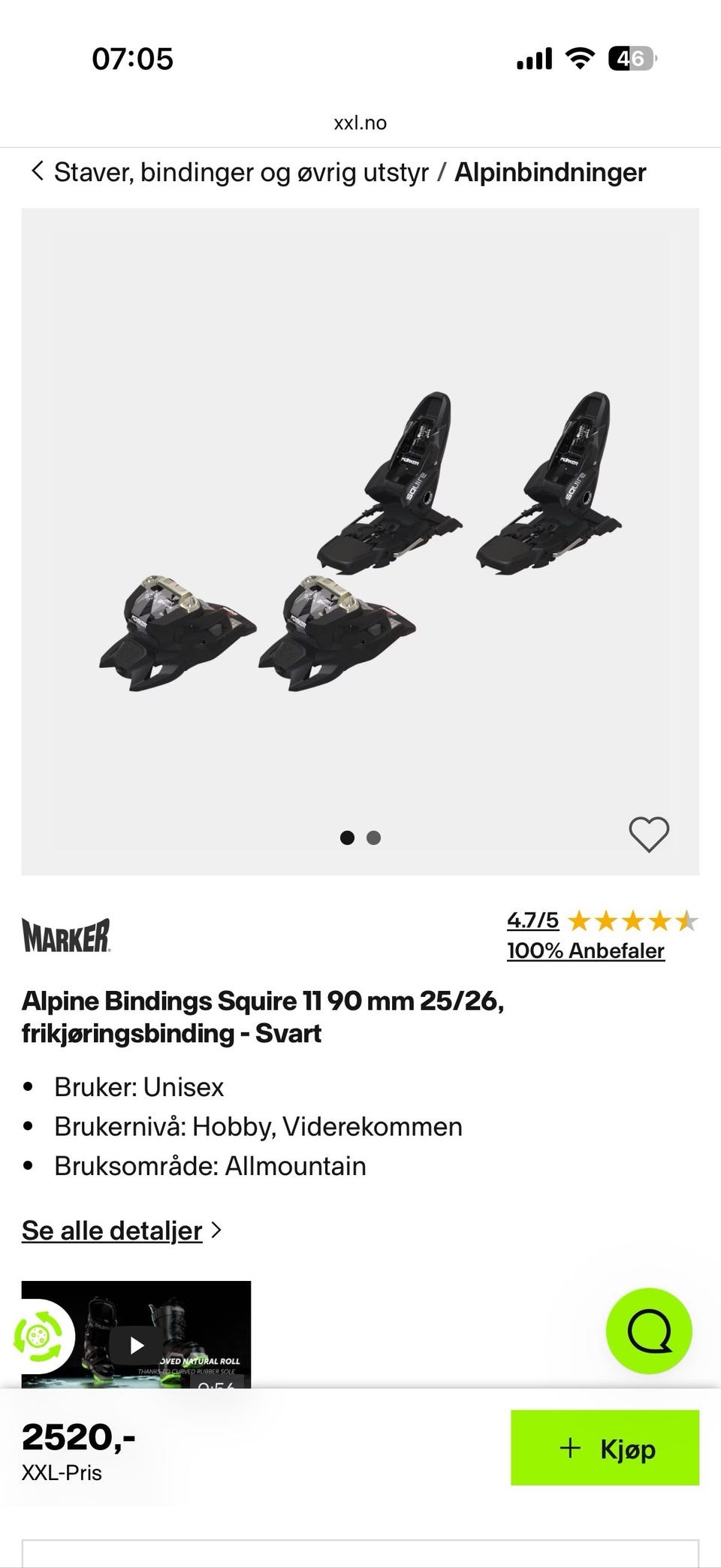
Task: Open the chat assistant bubble
Action: click(x=649, y=1330)
